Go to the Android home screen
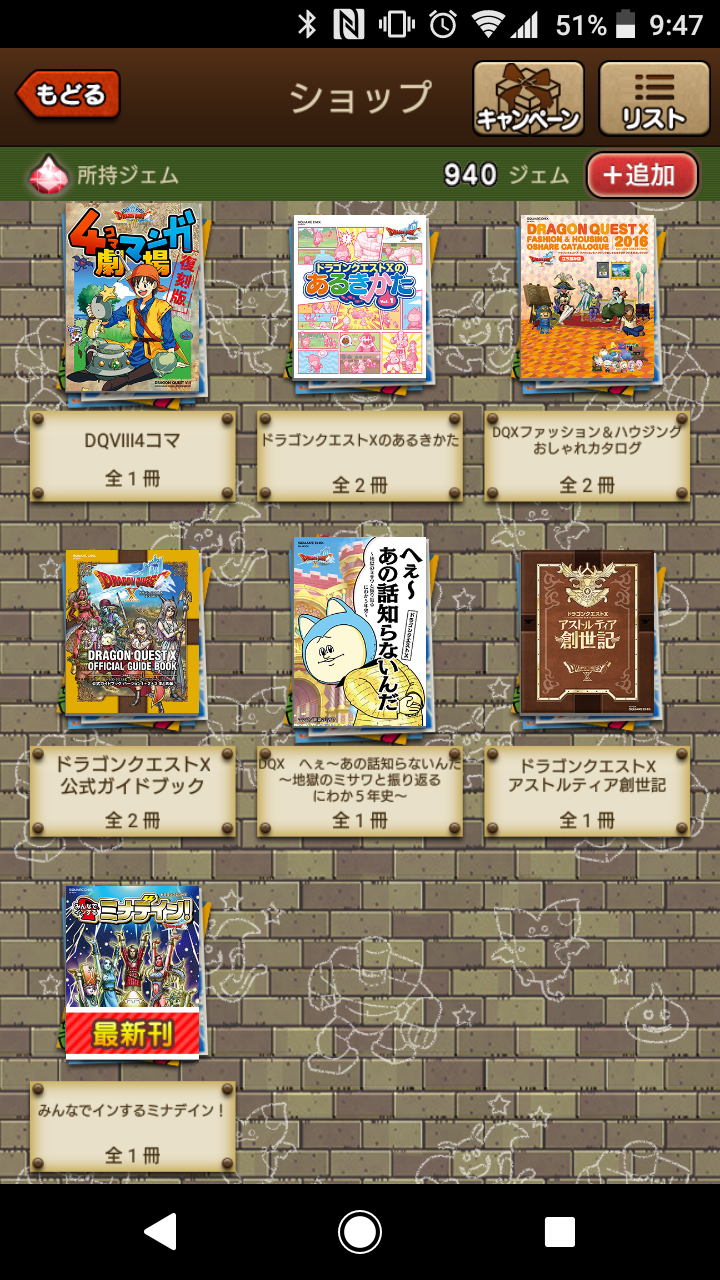This screenshot has height=1280, width=720. pyautogui.click(x=360, y=1232)
